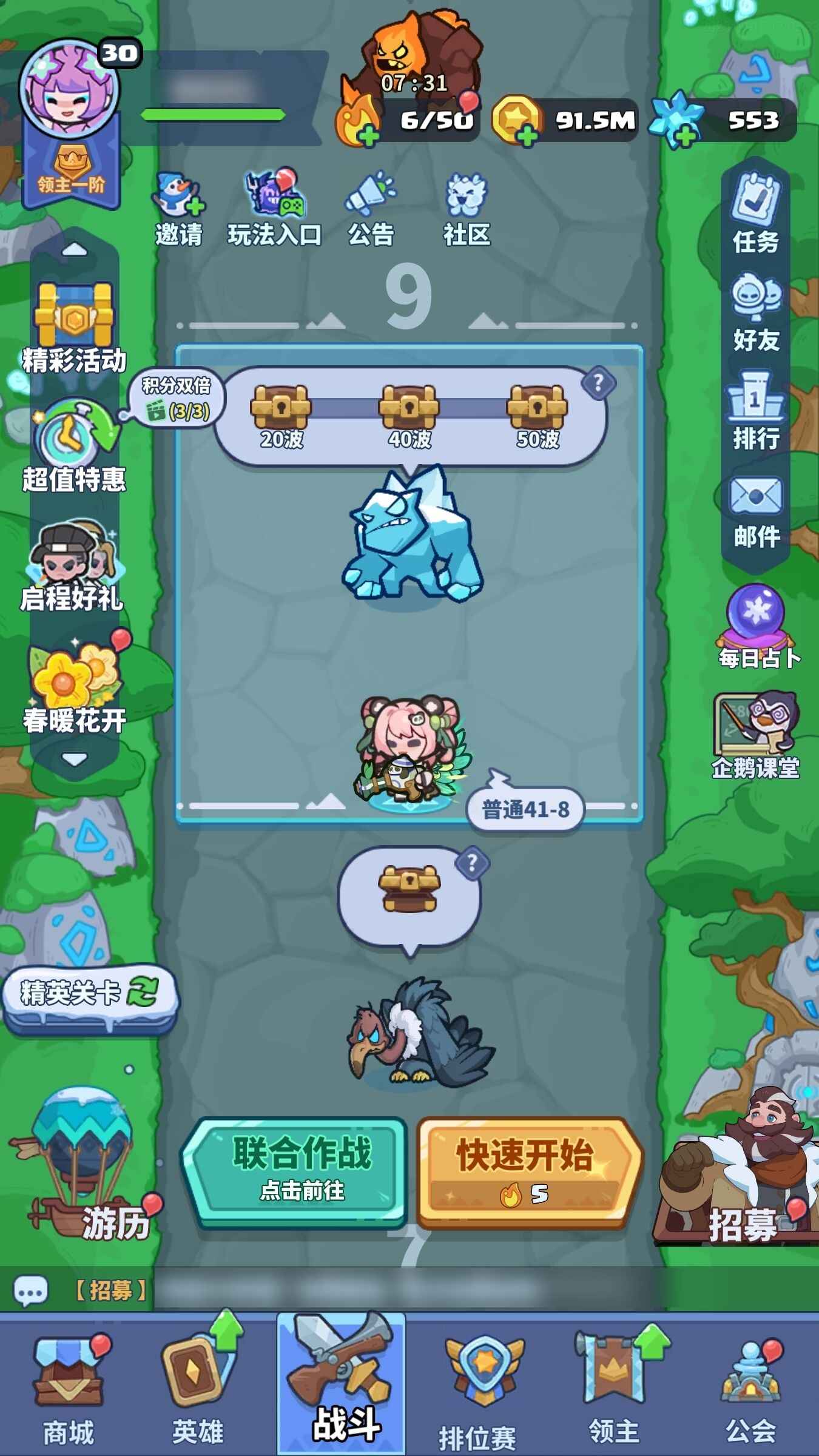Open the 好友 friends list
This screenshot has height=1456, width=819.
pyautogui.click(x=755, y=312)
